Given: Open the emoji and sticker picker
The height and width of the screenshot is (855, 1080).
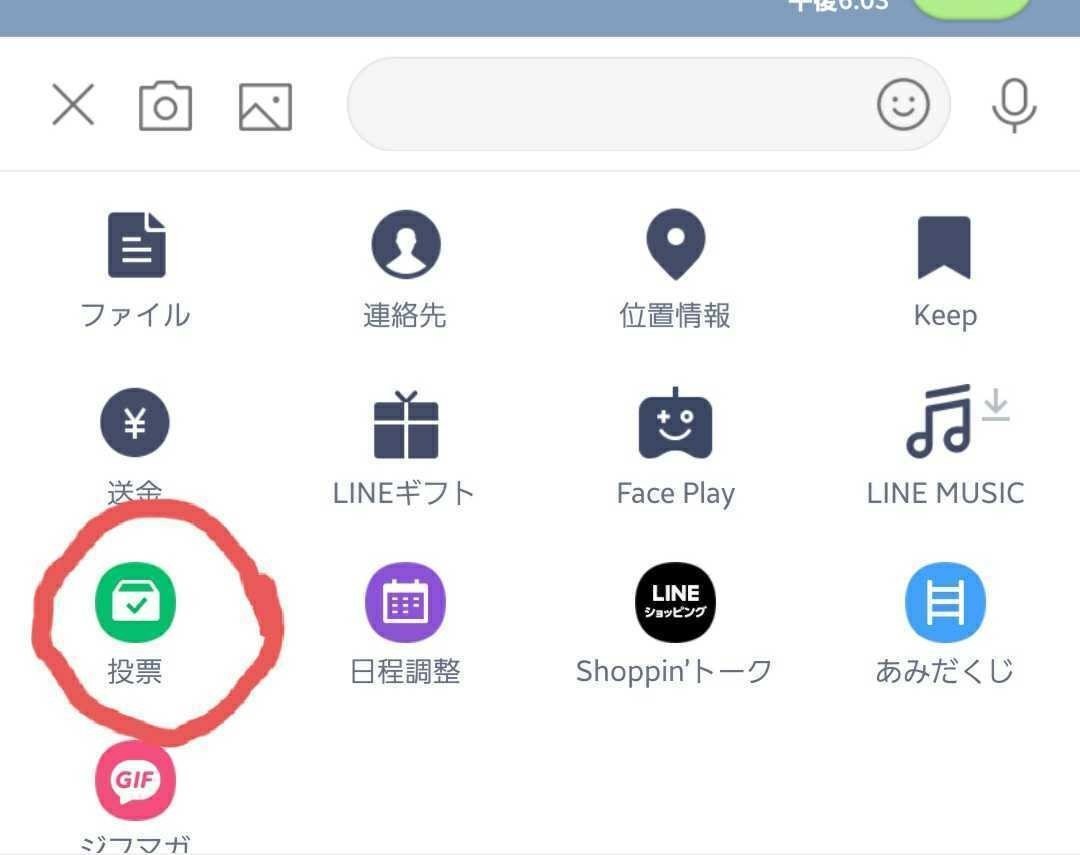Looking at the screenshot, I should point(902,105).
